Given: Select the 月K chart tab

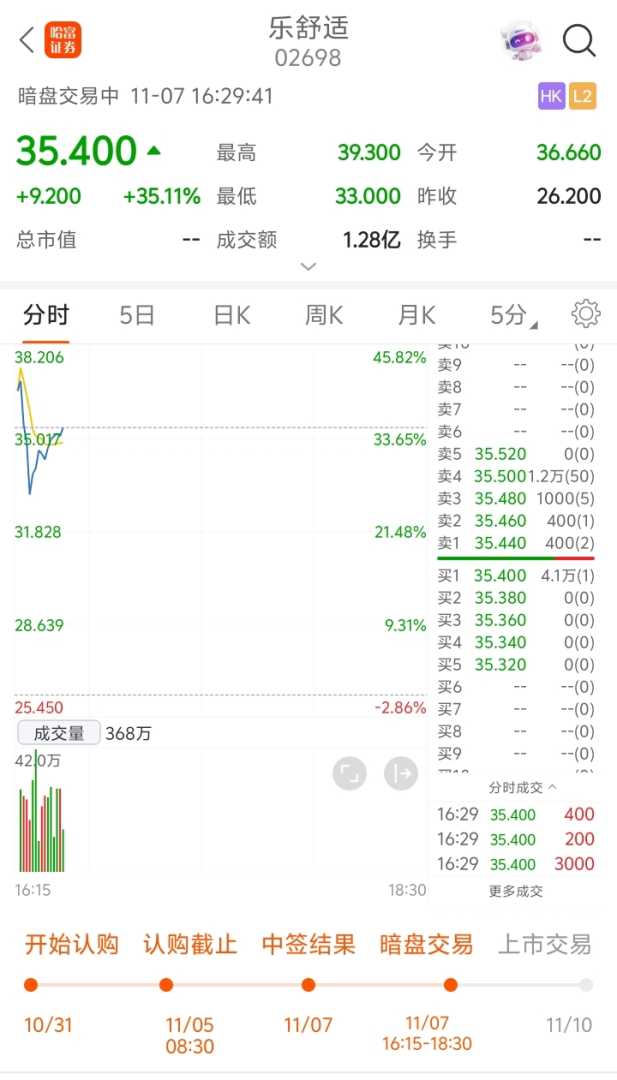Looking at the screenshot, I should click(416, 316).
